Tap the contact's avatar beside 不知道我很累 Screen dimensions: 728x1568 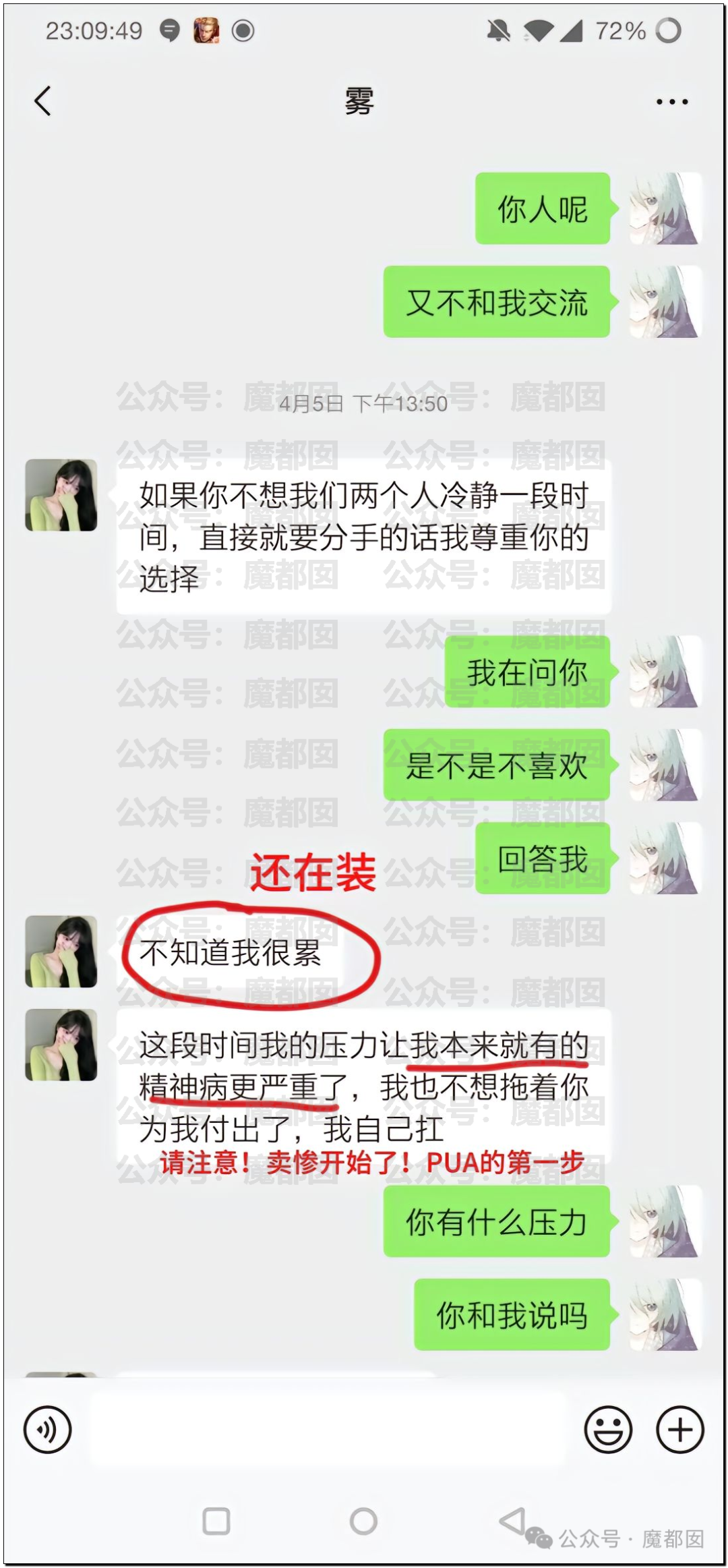click(61, 951)
